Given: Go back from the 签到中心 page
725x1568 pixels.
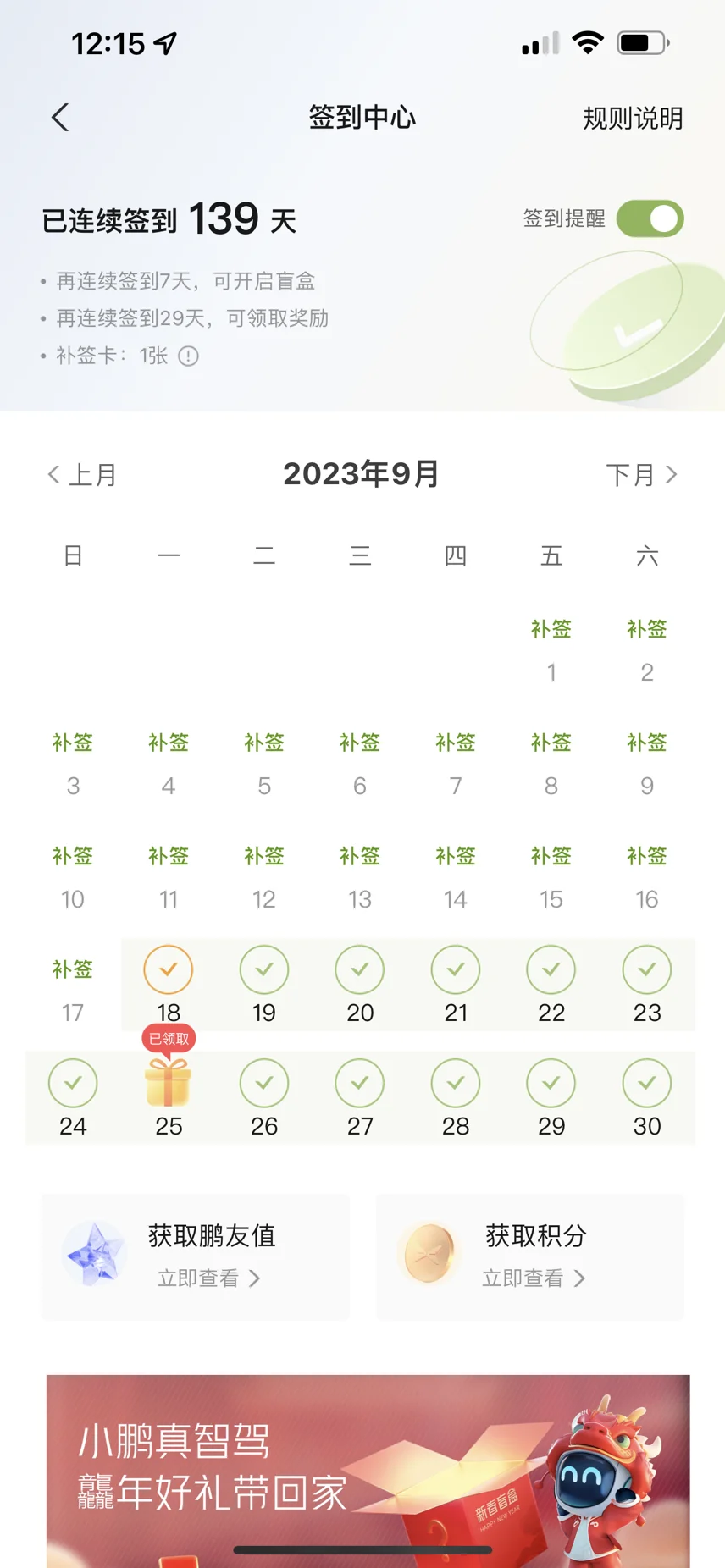Looking at the screenshot, I should (60, 118).
